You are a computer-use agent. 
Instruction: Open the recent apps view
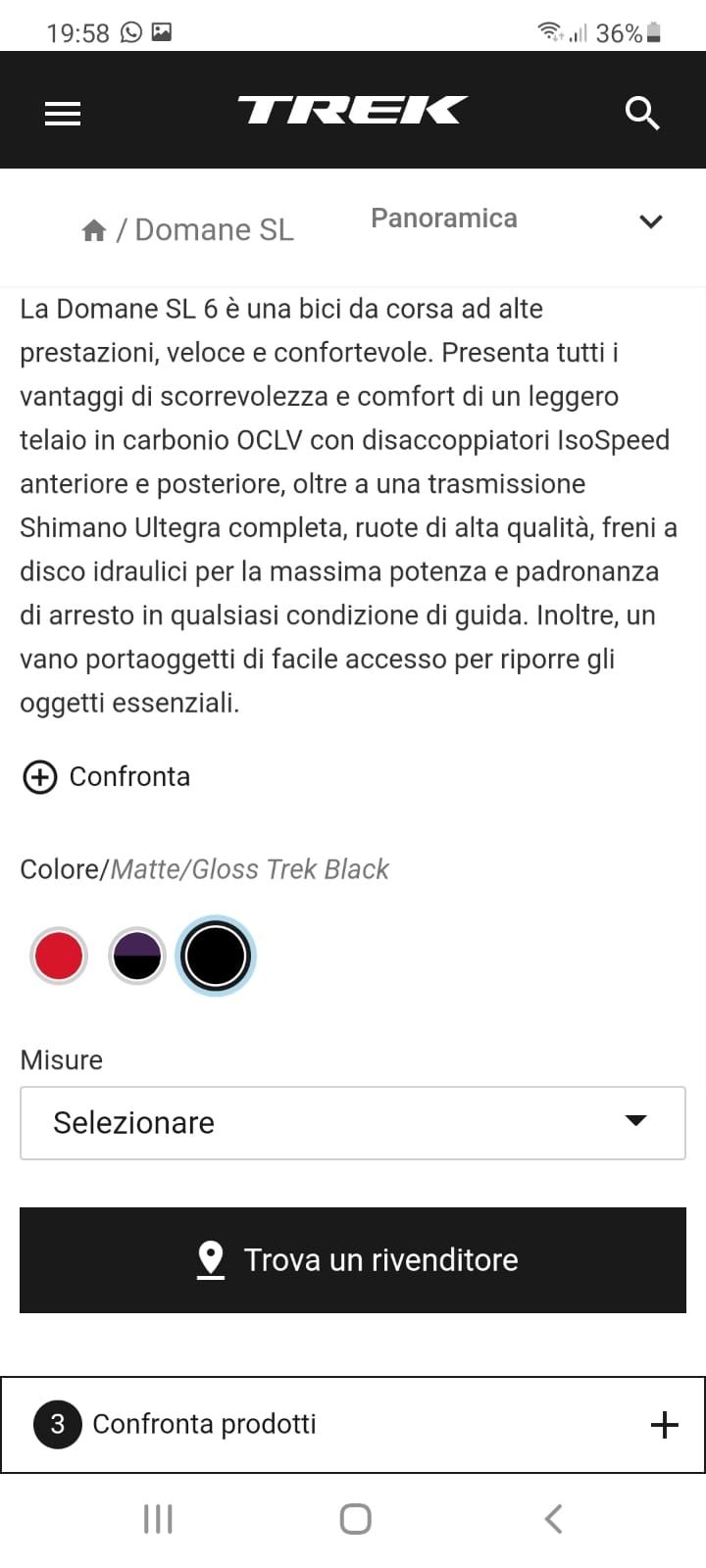click(x=158, y=1519)
